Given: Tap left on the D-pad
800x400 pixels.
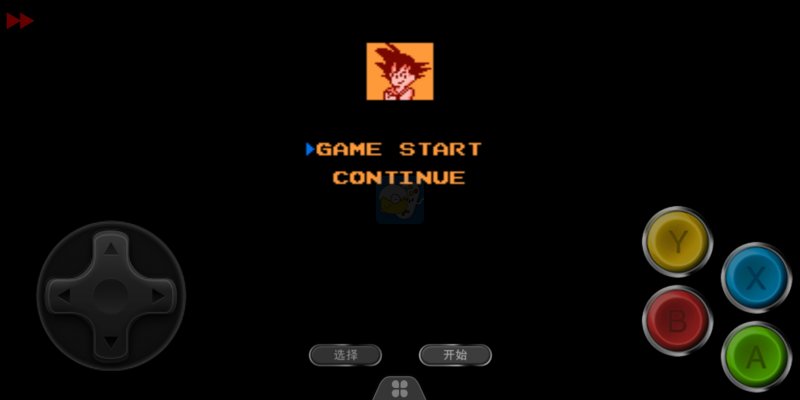Looking at the screenshot, I should [63, 296].
